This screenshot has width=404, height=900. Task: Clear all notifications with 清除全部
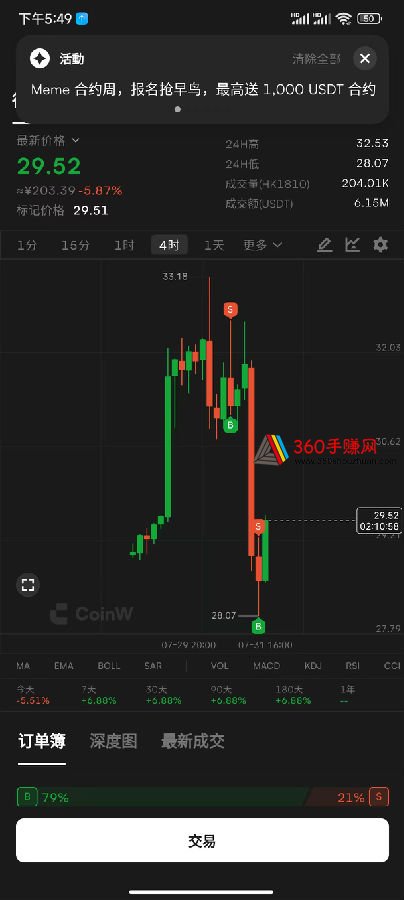[316, 59]
